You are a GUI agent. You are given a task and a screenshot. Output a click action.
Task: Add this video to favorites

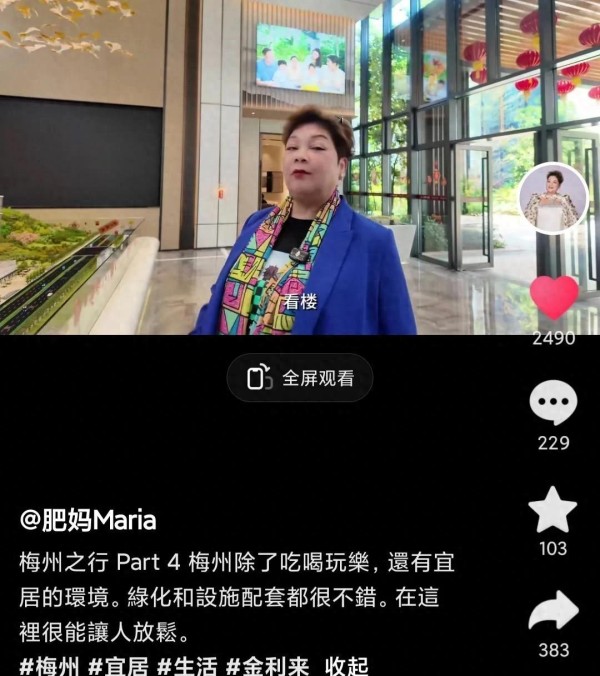[x=553, y=510]
